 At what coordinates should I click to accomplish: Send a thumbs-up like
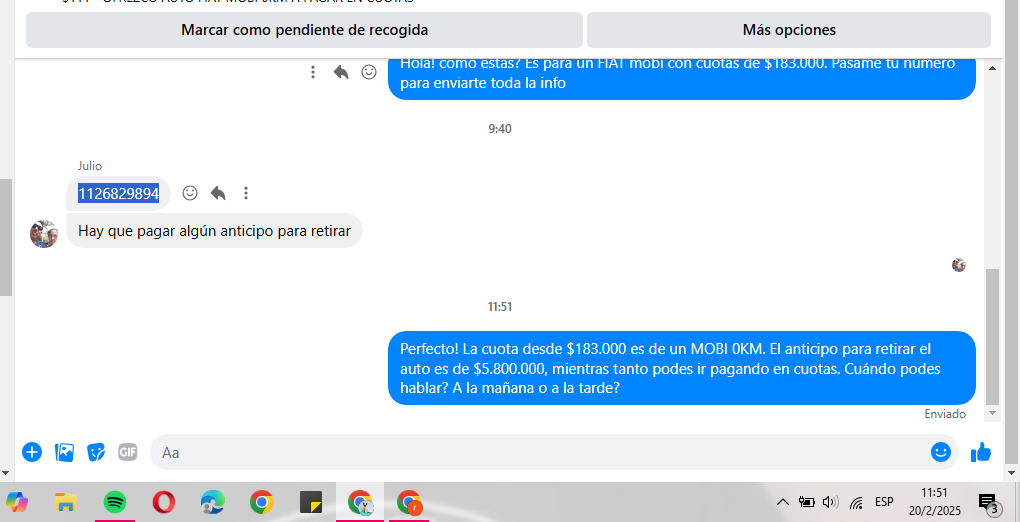point(980,452)
